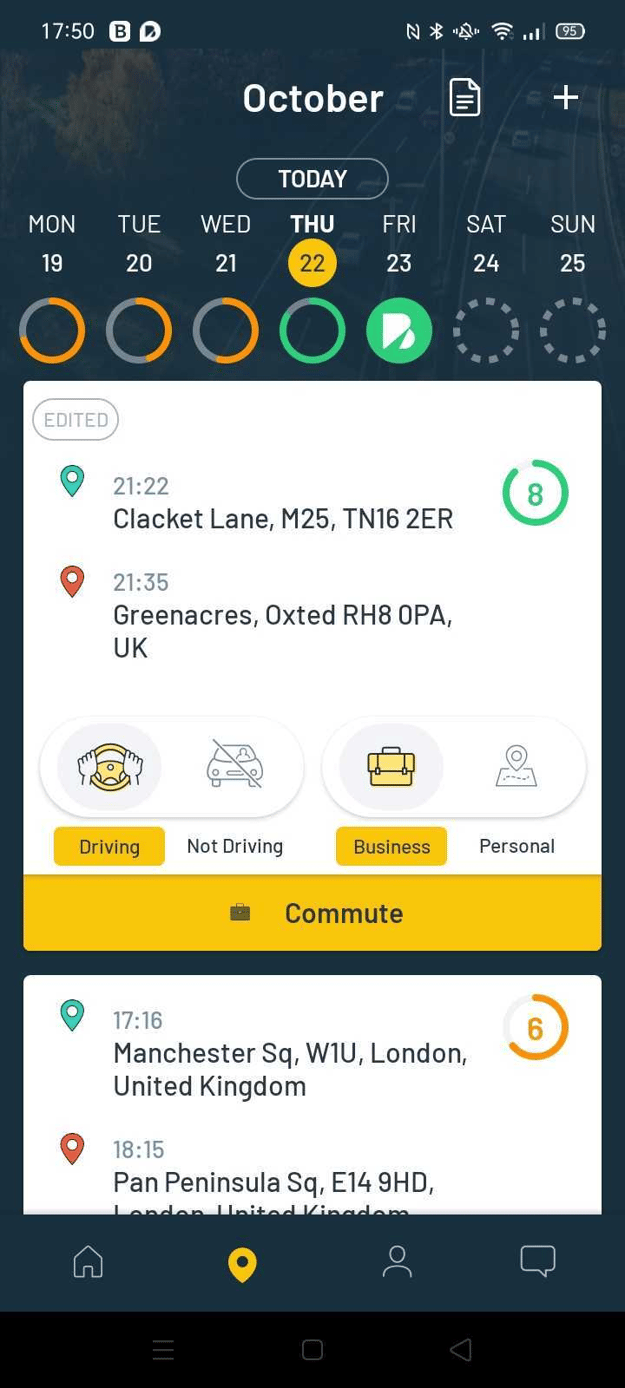The height and width of the screenshot is (1388, 625).
Task: Select Wednesday 21 in the week strip
Action: 226,262
